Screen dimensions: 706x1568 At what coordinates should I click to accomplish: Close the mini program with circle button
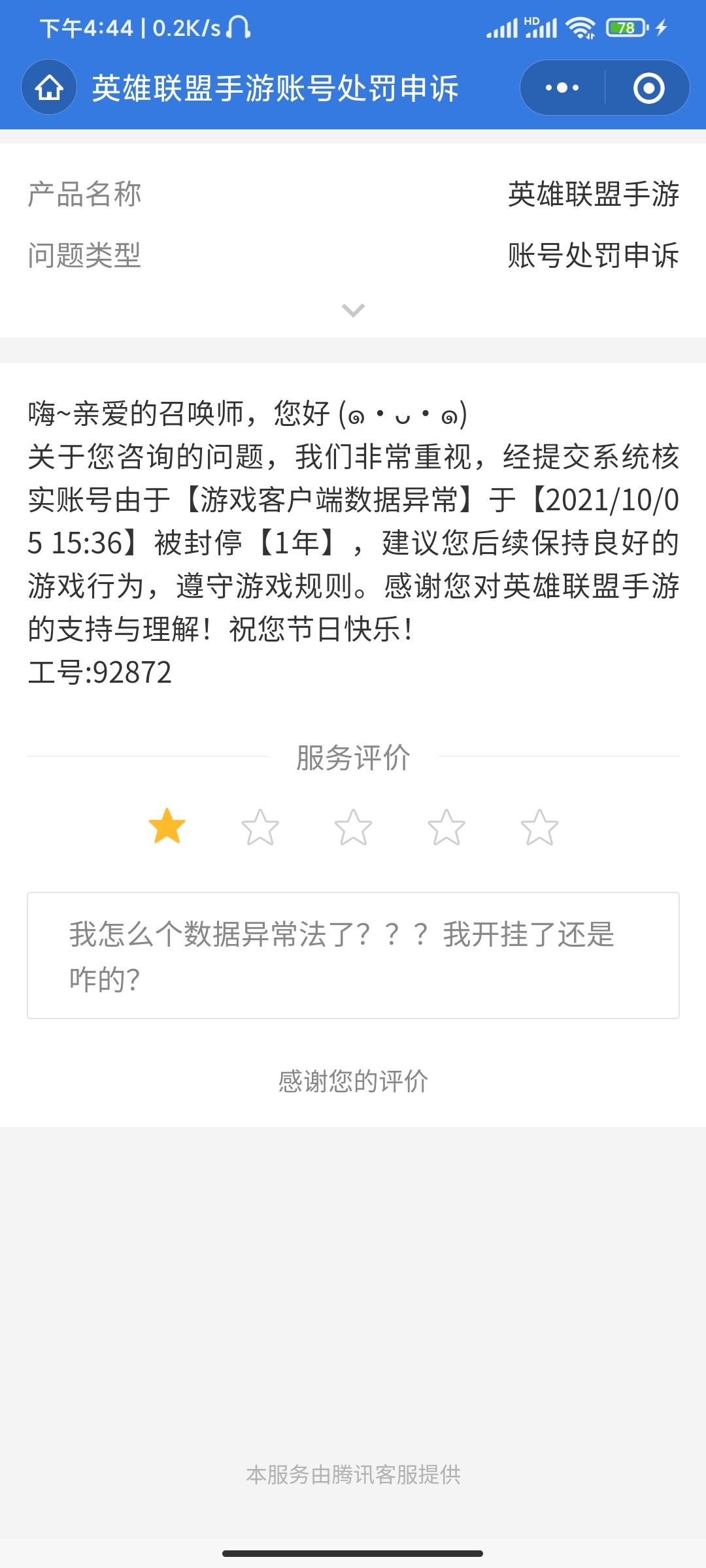point(648,88)
